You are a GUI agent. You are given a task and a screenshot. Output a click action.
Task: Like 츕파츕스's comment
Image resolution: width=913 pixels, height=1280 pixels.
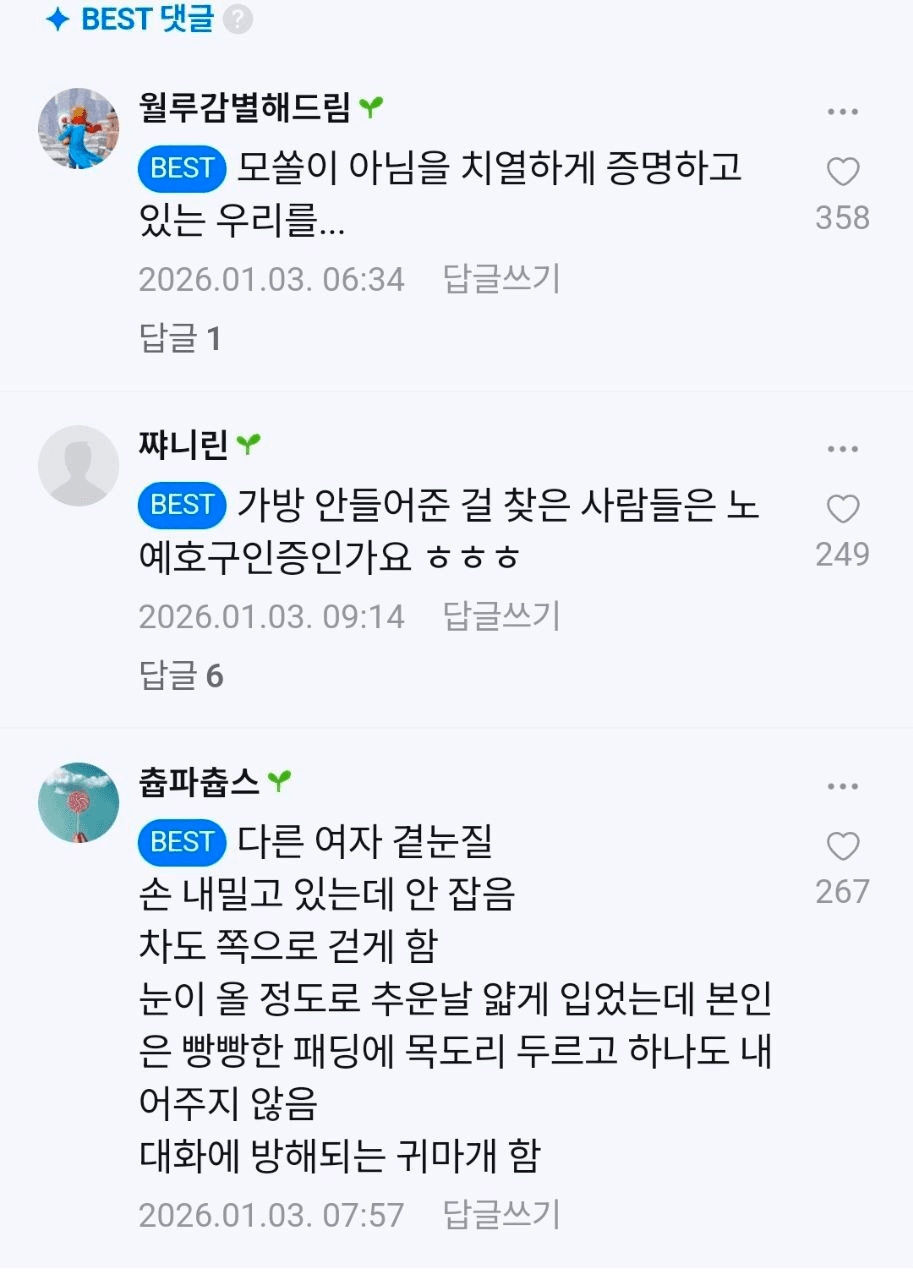[843, 847]
